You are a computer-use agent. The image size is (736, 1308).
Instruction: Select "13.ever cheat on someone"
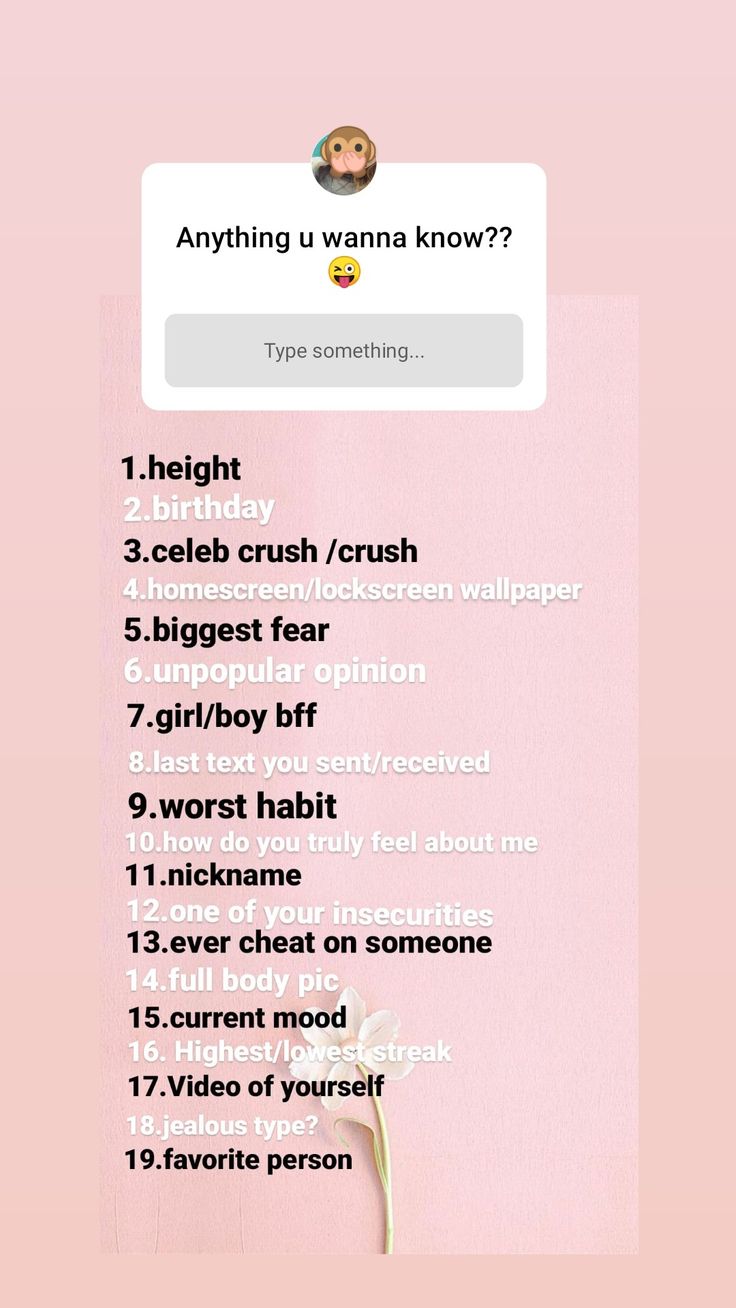click(306, 942)
